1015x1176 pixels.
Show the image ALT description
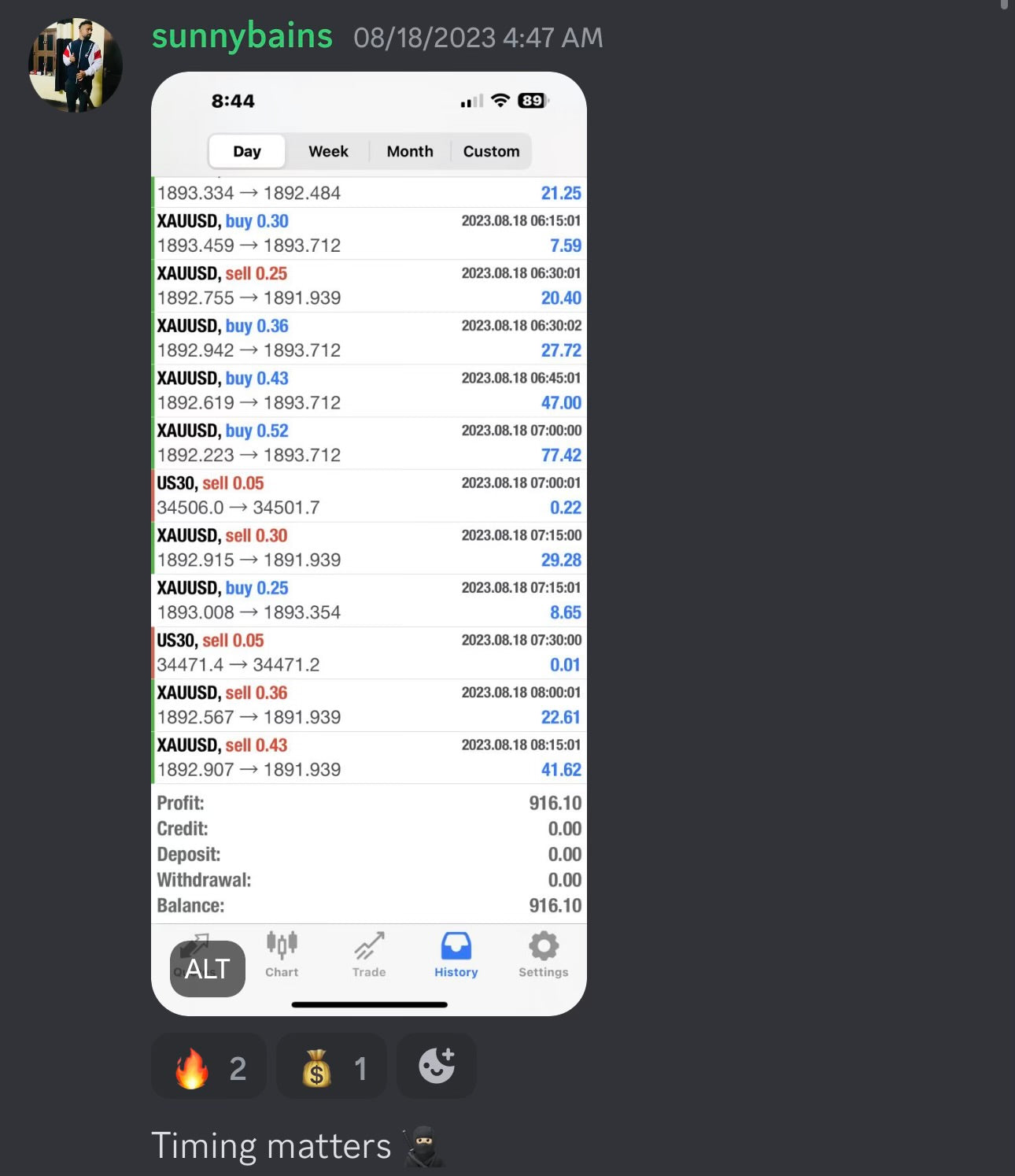(x=207, y=968)
